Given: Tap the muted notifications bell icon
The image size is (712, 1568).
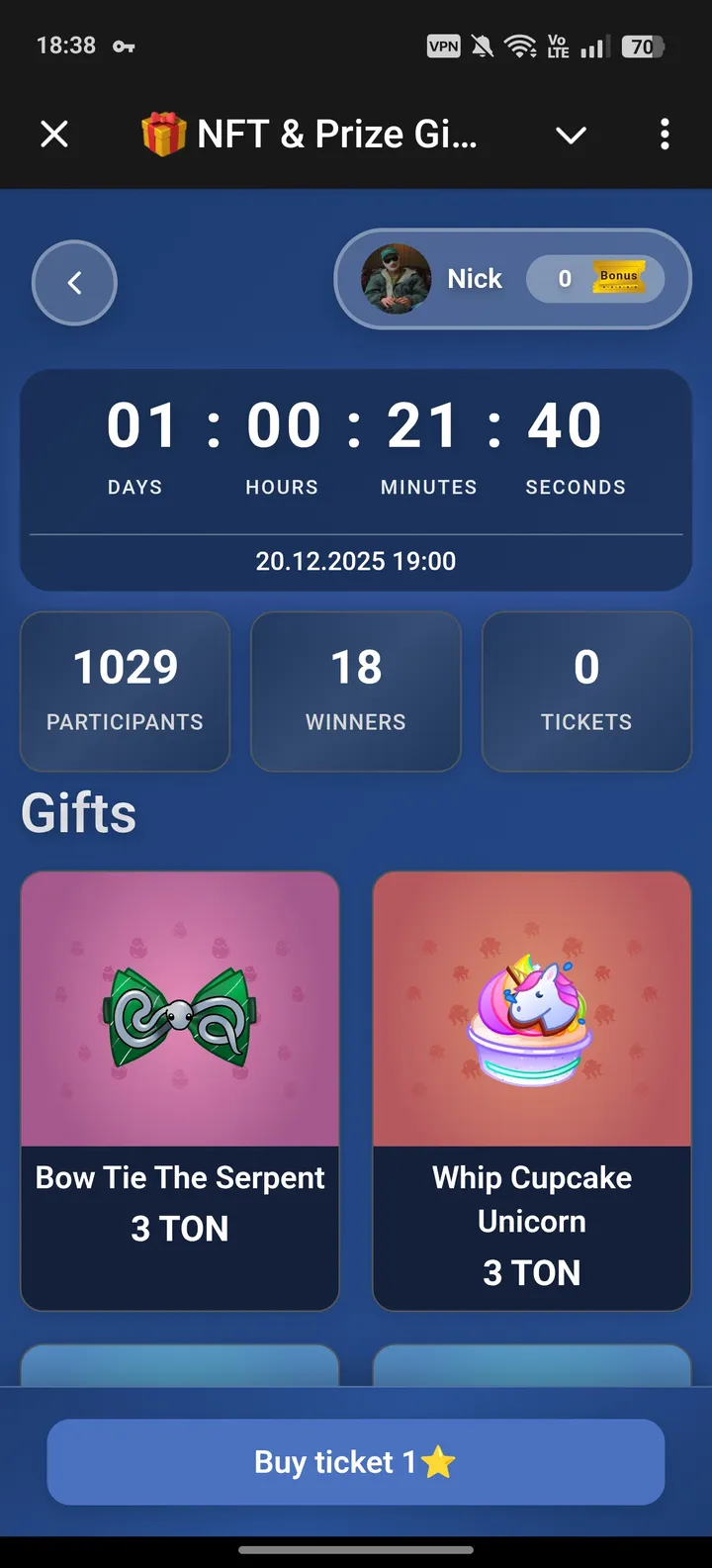Looking at the screenshot, I should pyautogui.click(x=482, y=45).
